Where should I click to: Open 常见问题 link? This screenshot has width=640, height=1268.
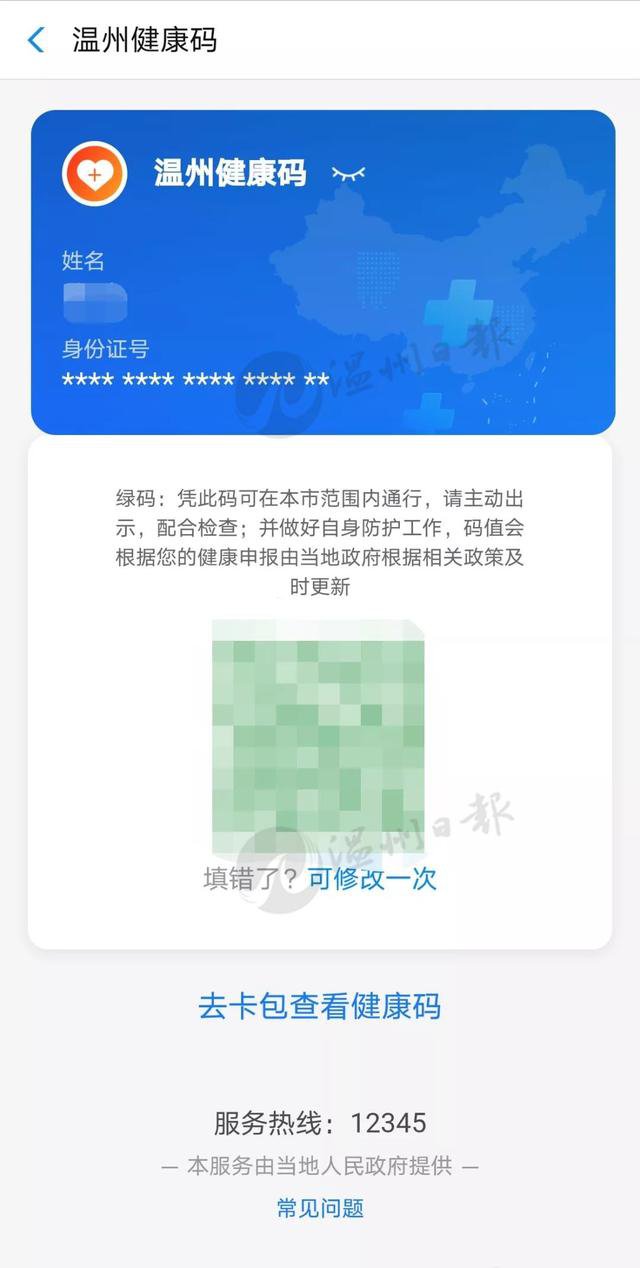tap(320, 1208)
